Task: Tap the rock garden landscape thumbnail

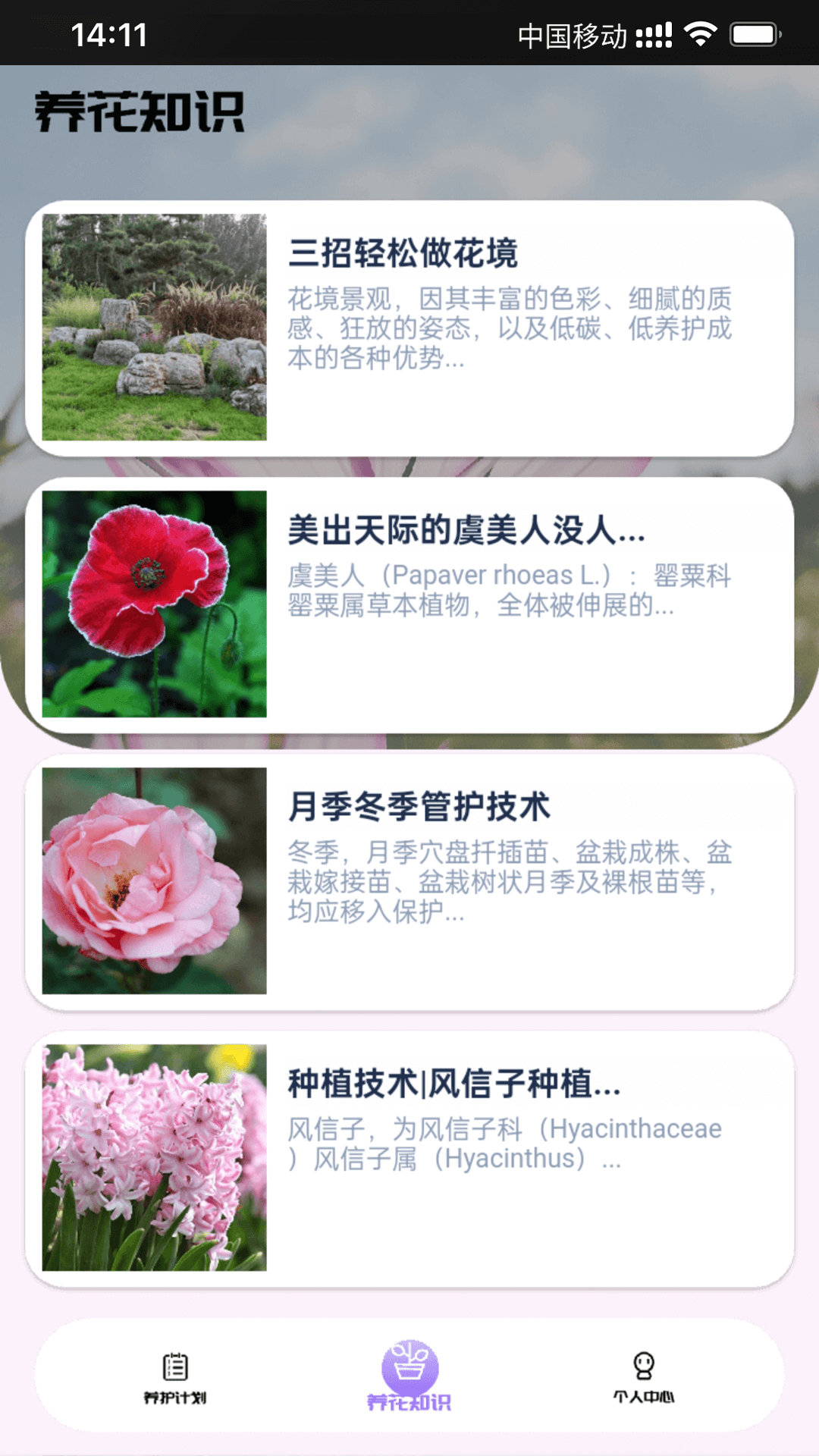Action: [155, 325]
